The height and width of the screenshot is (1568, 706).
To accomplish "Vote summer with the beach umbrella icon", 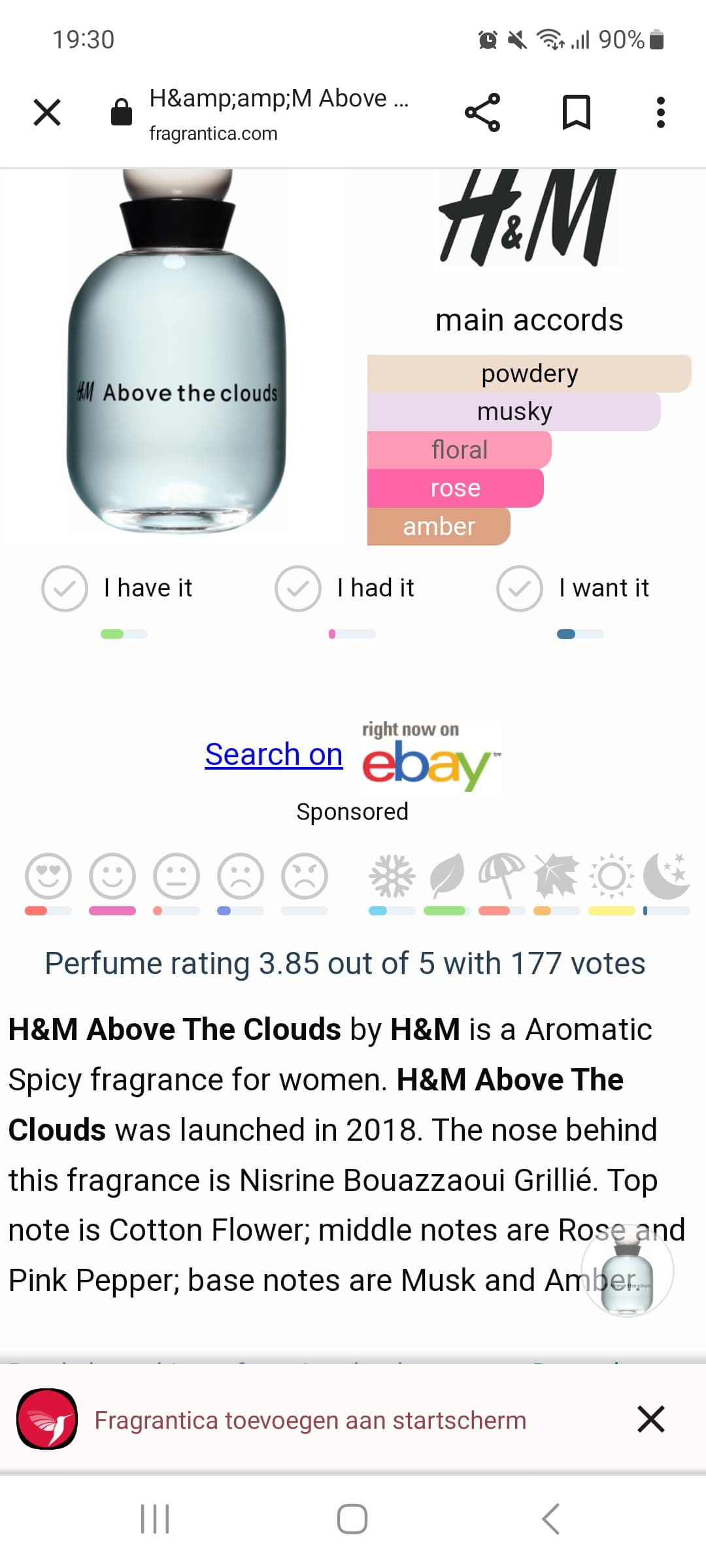I will coord(501,875).
